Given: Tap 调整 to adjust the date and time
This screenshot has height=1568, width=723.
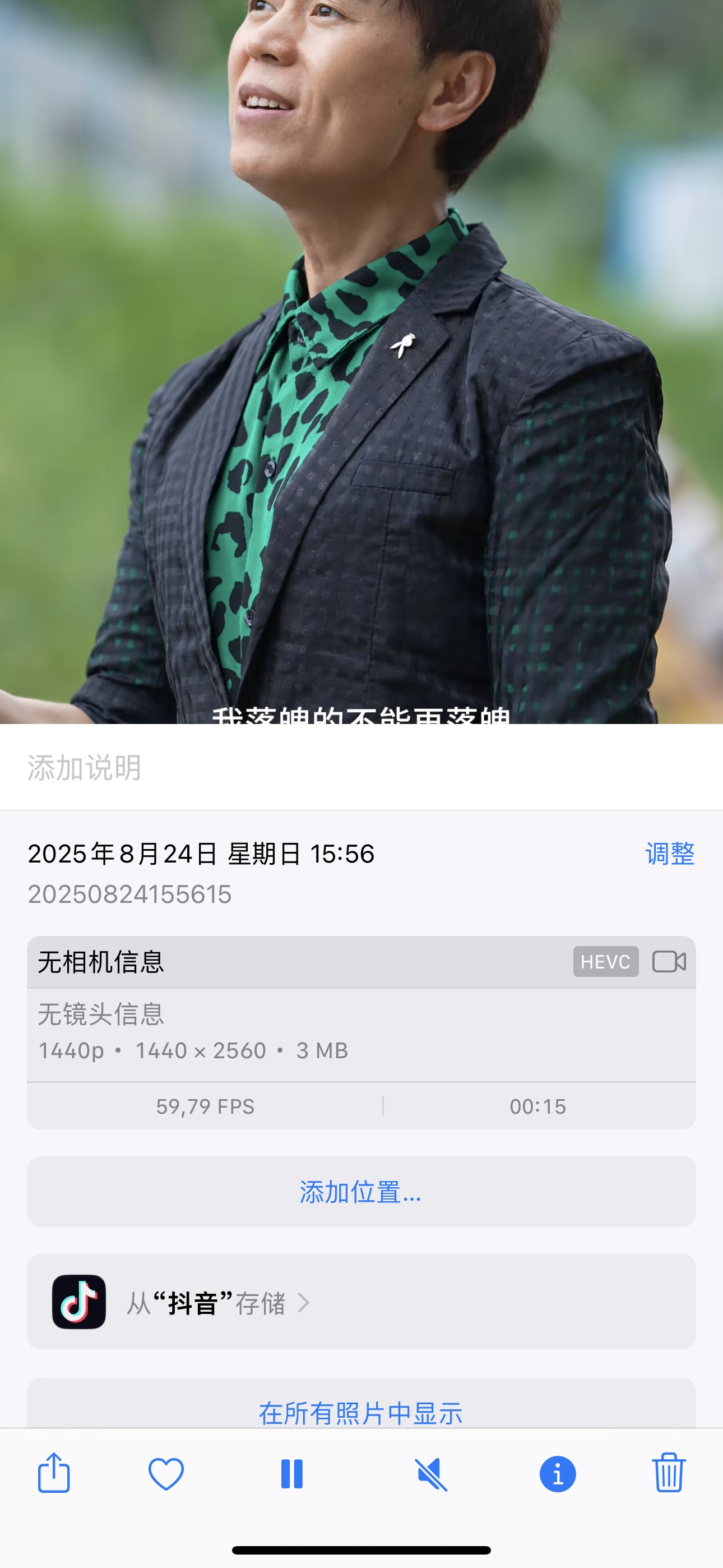Looking at the screenshot, I should pyautogui.click(x=669, y=854).
